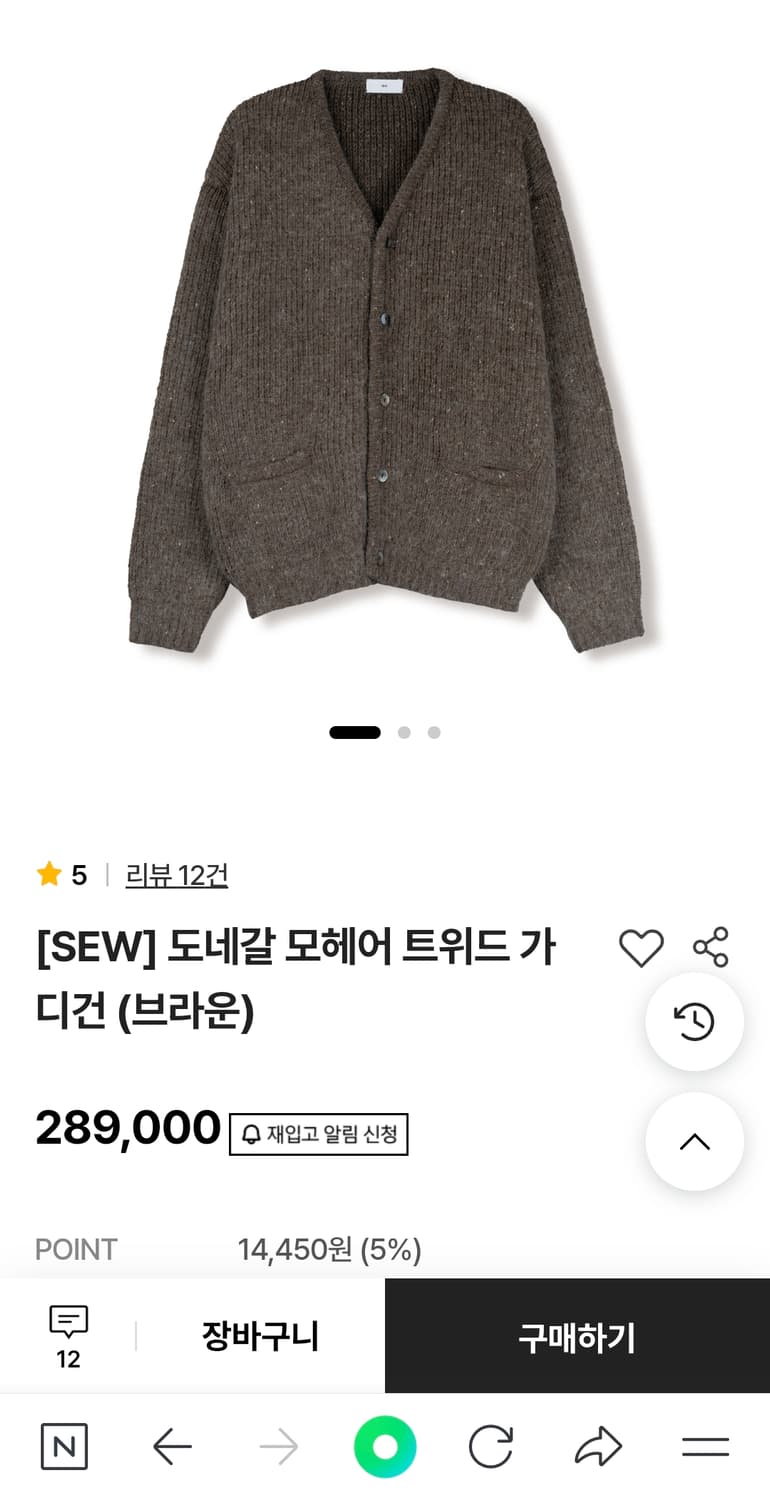Request restock notification 재입고 알림 신청
Image resolution: width=770 pixels, height=1500 pixels.
(x=319, y=1133)
